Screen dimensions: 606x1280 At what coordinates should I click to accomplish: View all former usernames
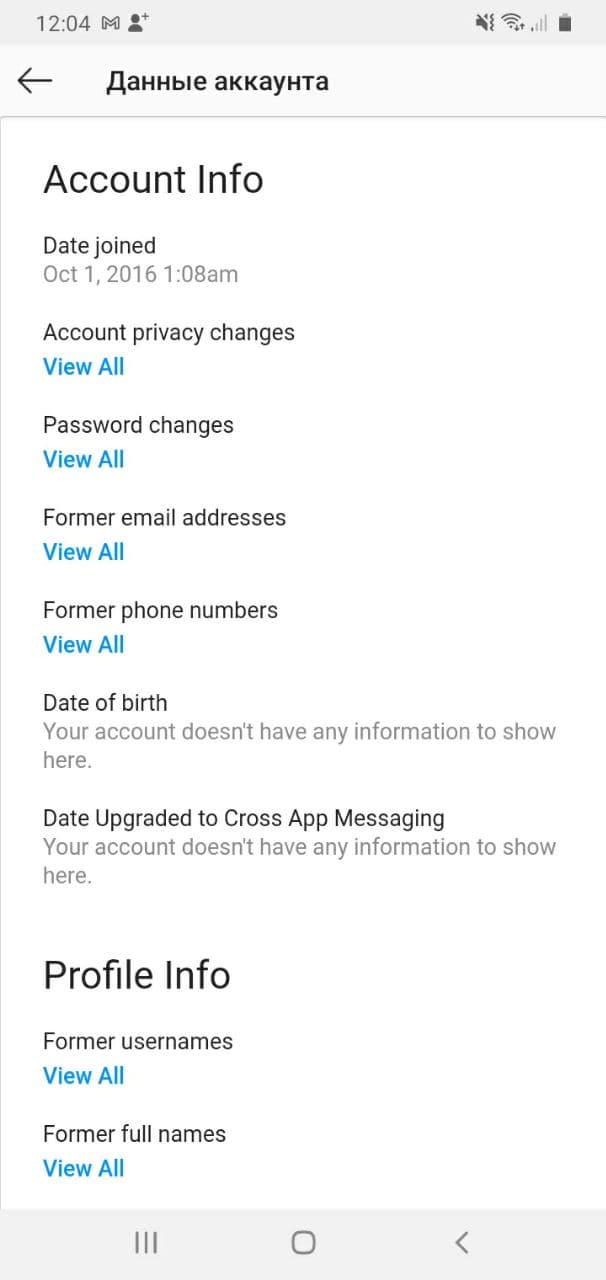click(84, 1076)
